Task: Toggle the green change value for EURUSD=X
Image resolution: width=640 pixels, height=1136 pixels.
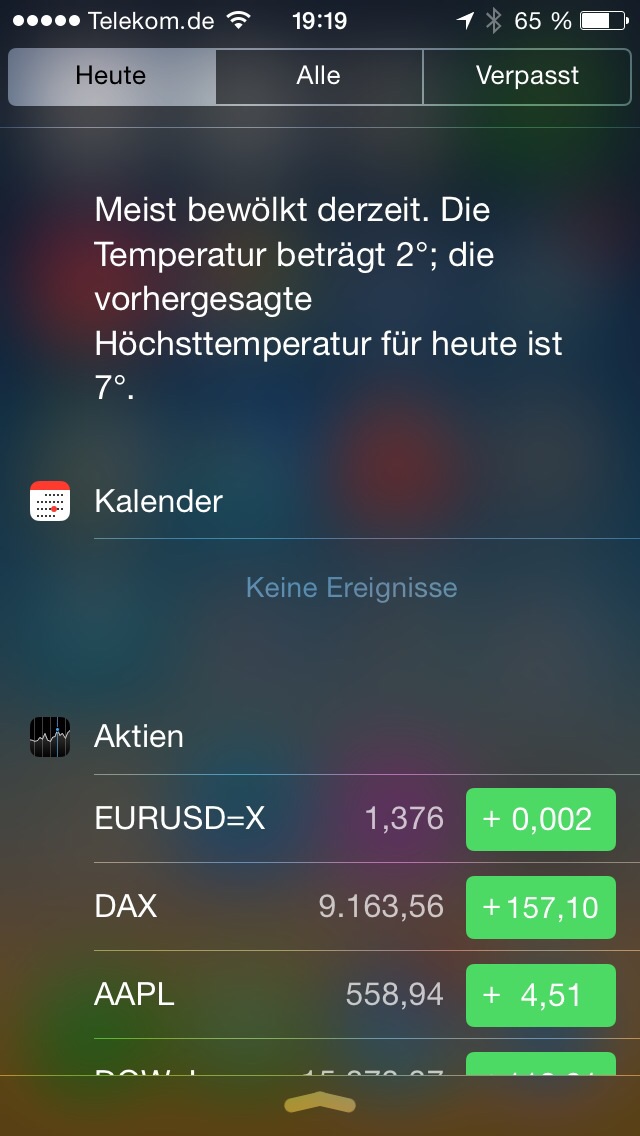Action: point(540,819)
